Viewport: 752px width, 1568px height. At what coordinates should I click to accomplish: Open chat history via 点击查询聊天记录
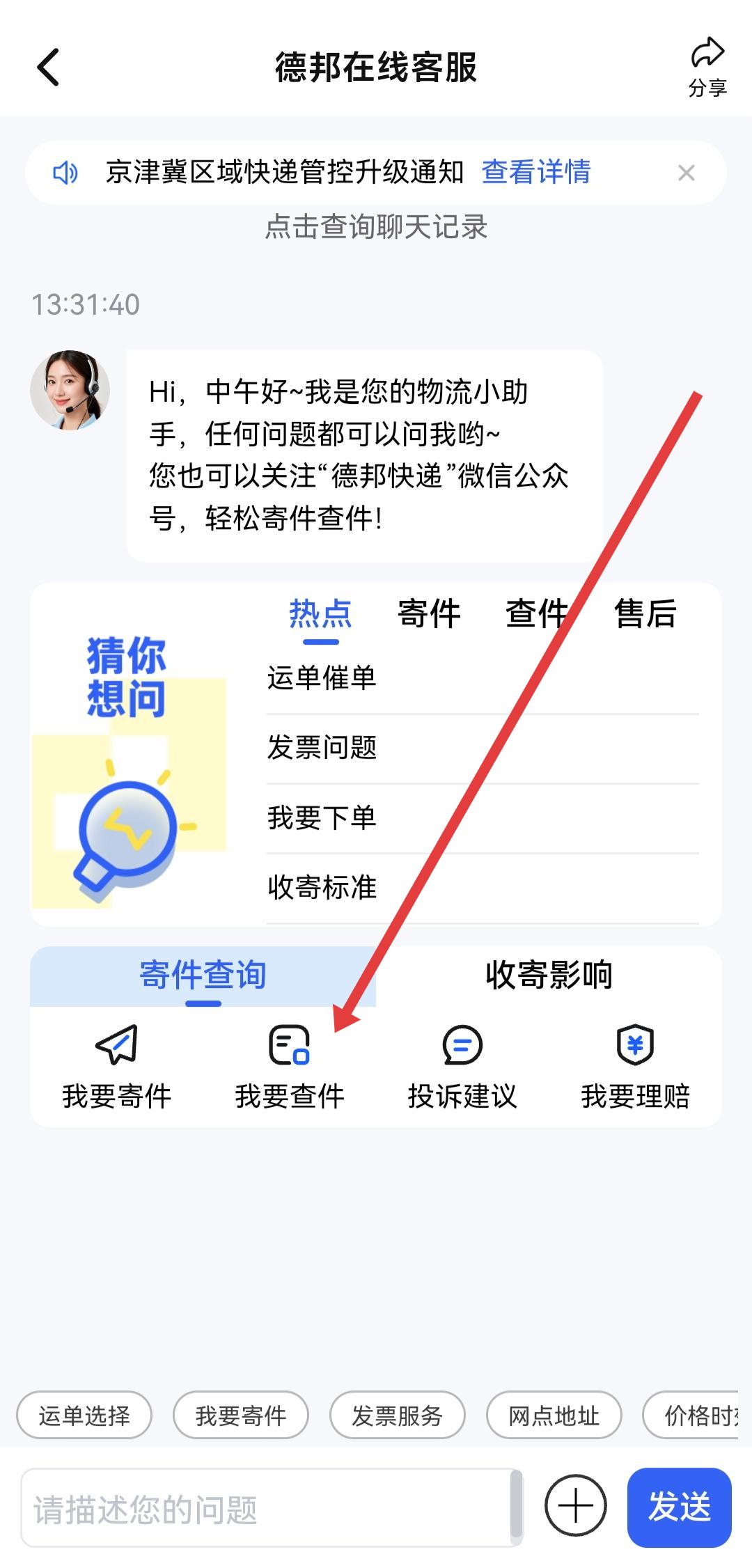376,227
